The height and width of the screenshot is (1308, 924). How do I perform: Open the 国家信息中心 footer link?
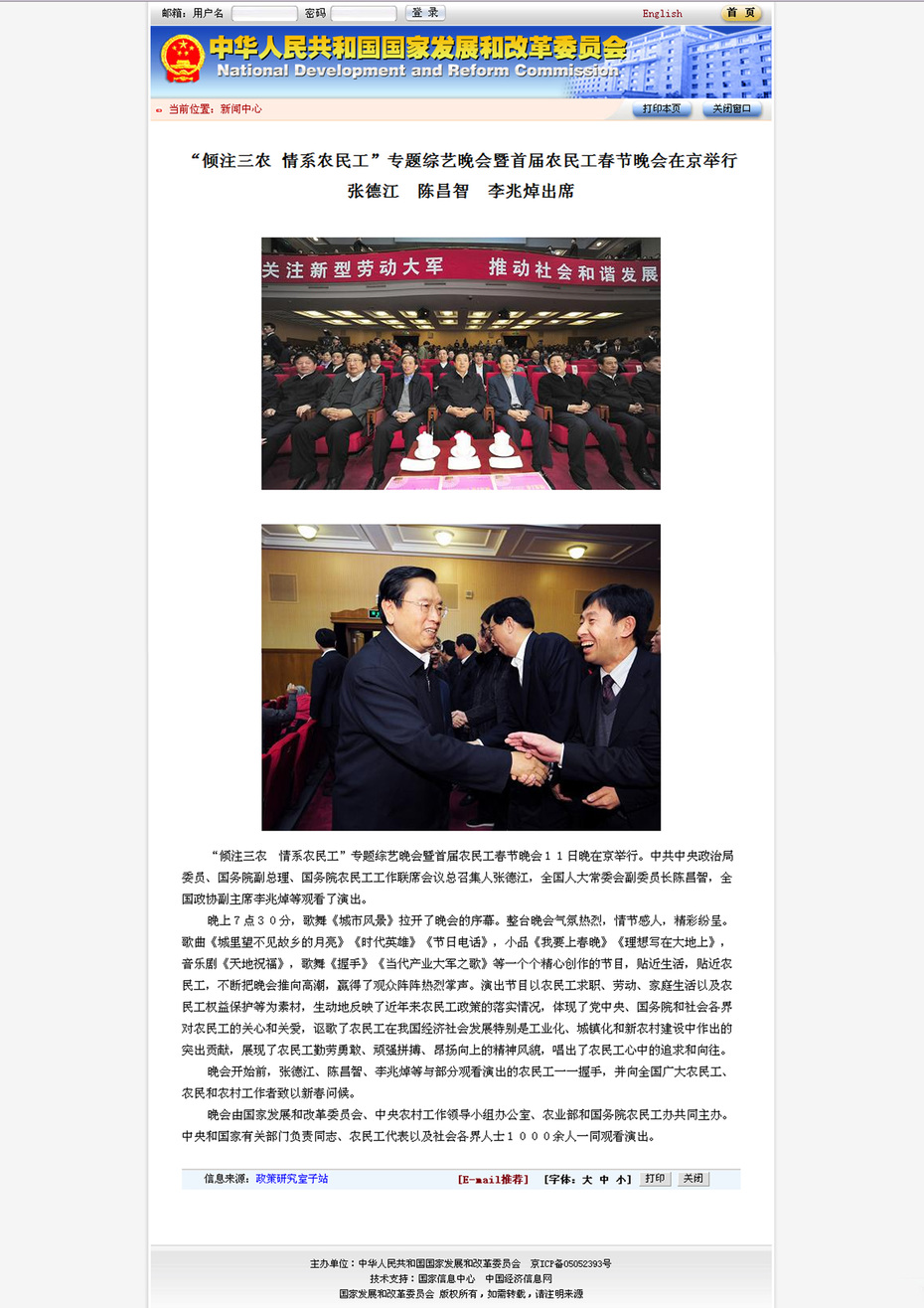click(x=446, y=1279)
